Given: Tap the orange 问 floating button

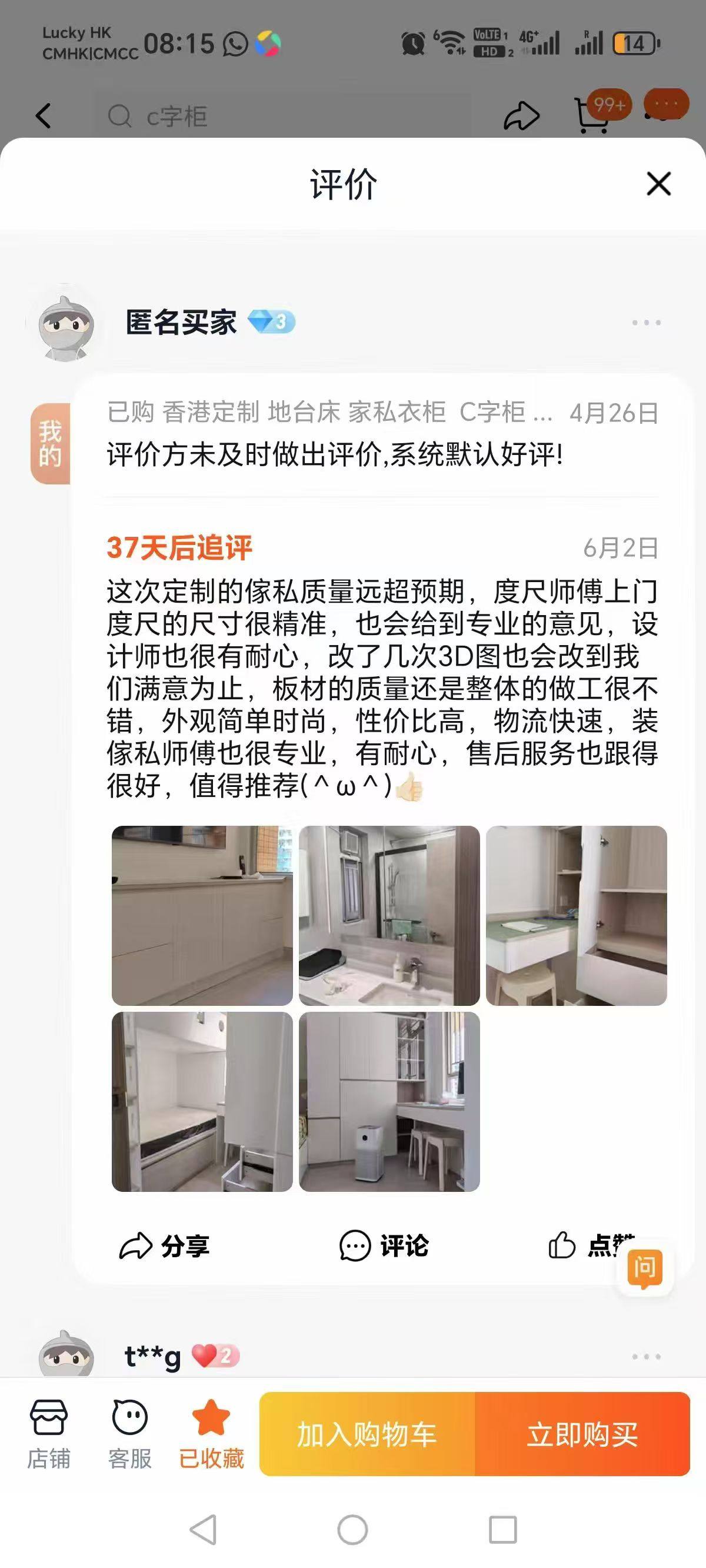Looking at the screenshot, I should tap(645, 1268).
